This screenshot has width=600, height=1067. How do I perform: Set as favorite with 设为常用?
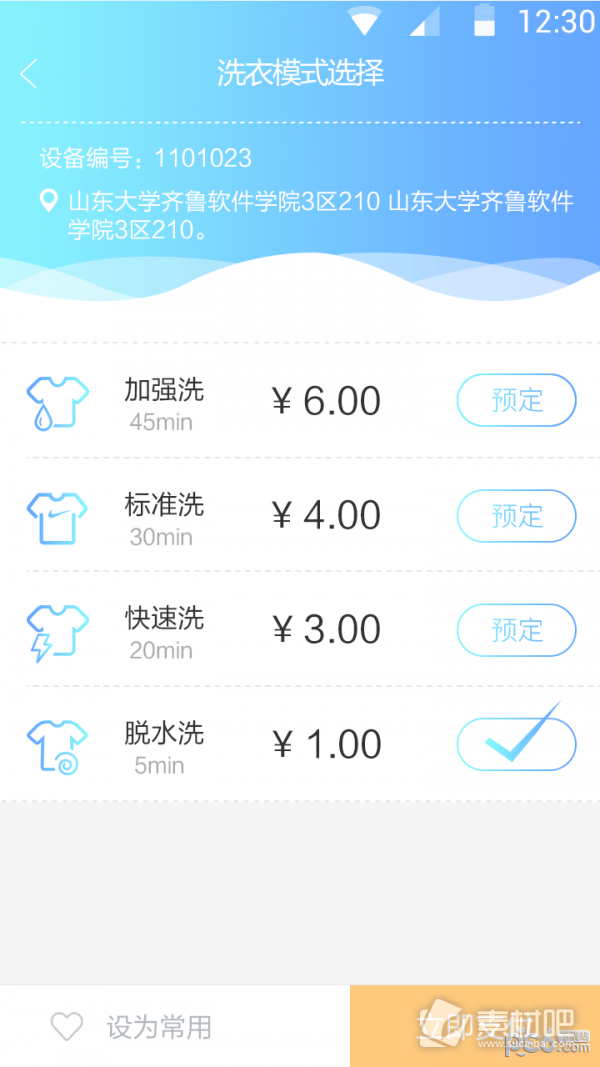pos(132,1027)
